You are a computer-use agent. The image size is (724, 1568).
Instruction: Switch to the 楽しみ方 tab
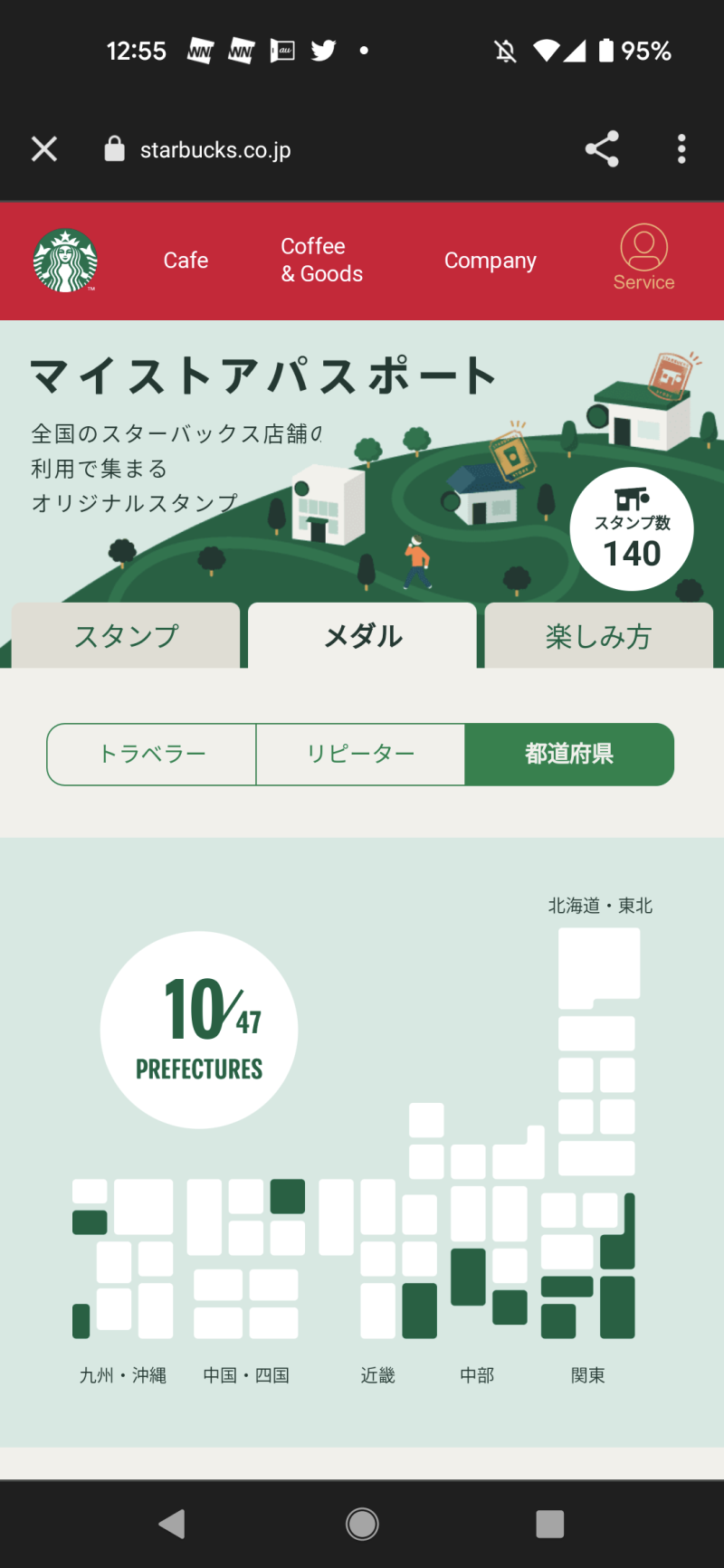(598, 636)
